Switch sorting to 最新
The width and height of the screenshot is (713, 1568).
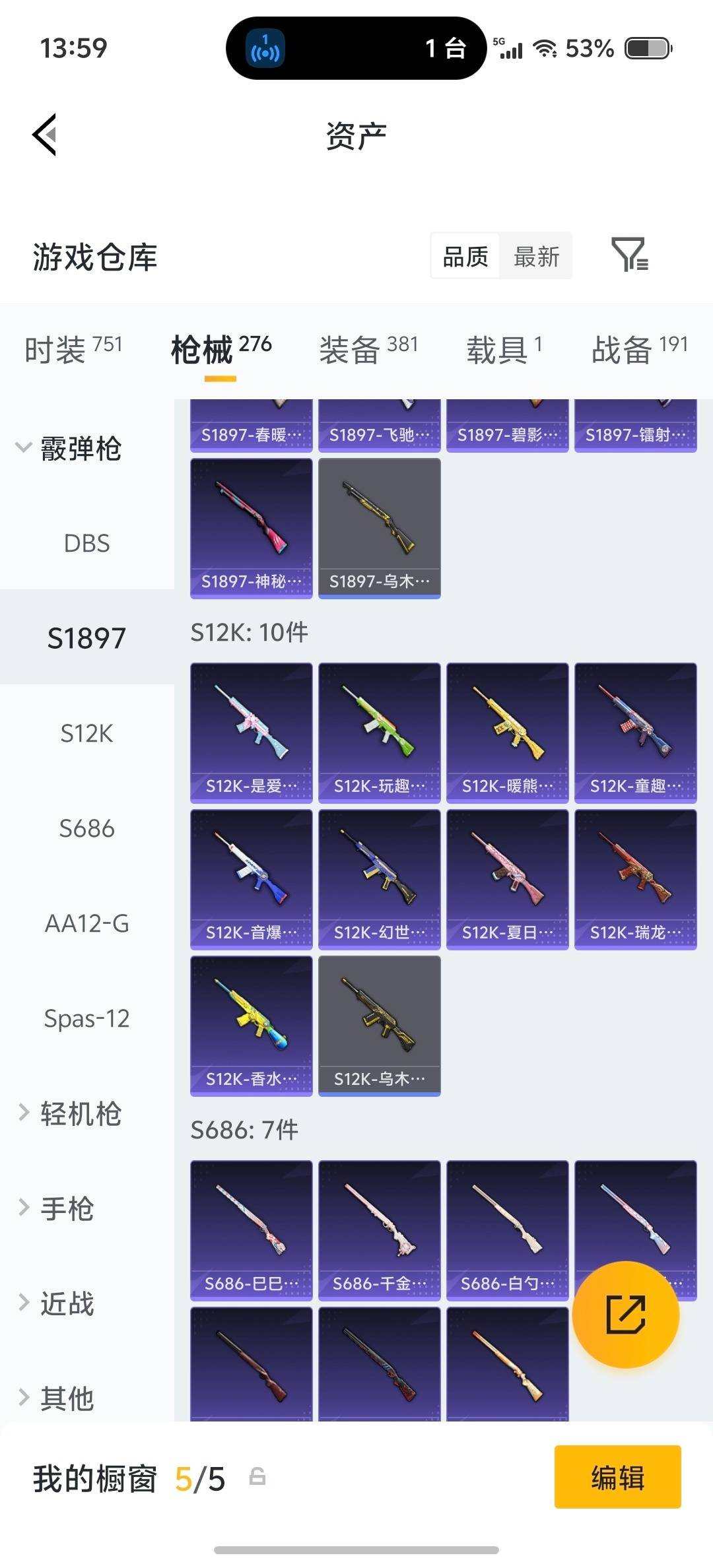536,256
